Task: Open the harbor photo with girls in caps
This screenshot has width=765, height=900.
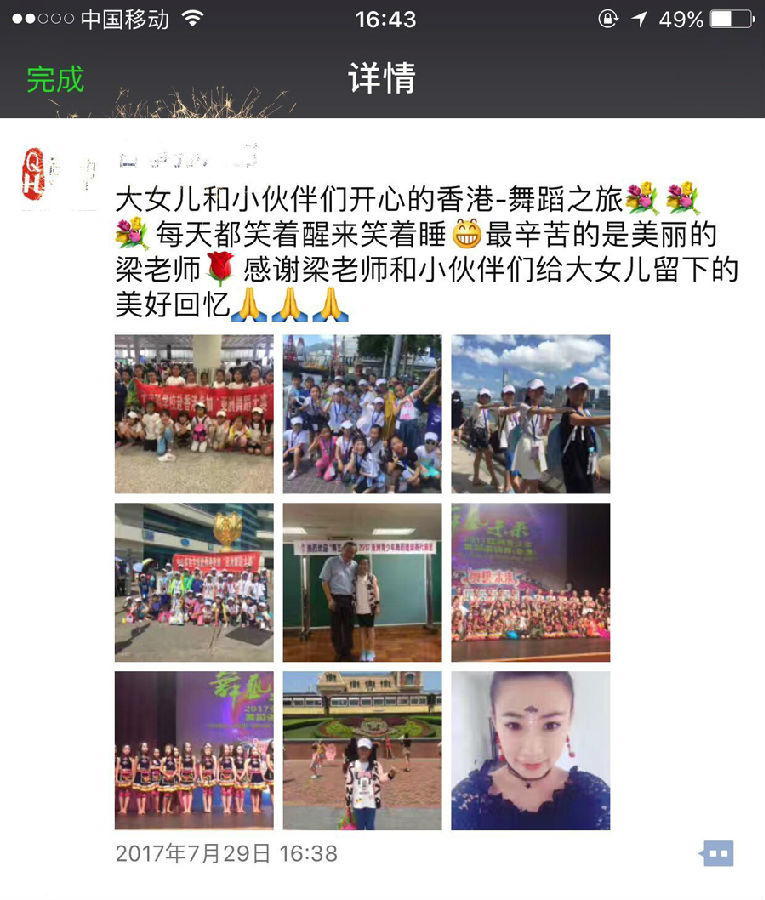Action: [530, 413]
